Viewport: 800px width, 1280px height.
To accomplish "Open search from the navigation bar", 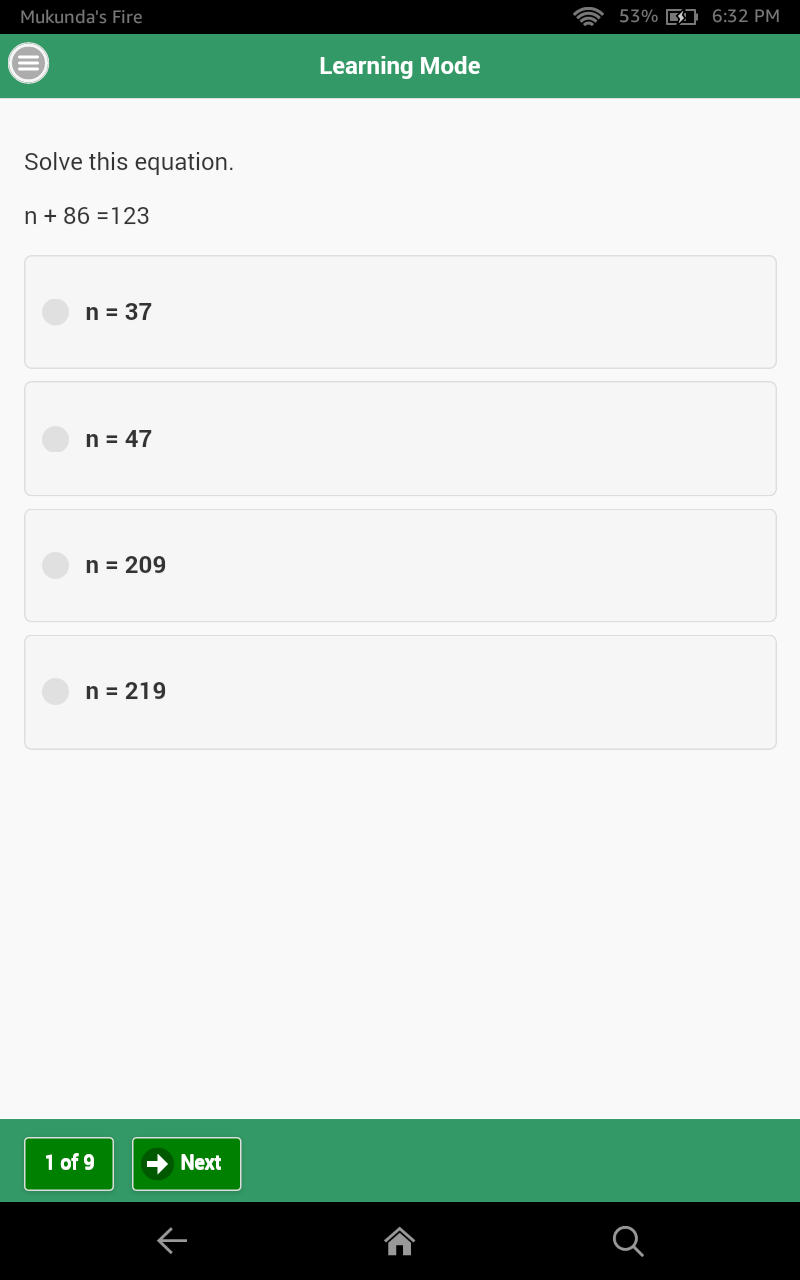I will coord(628,1240).
